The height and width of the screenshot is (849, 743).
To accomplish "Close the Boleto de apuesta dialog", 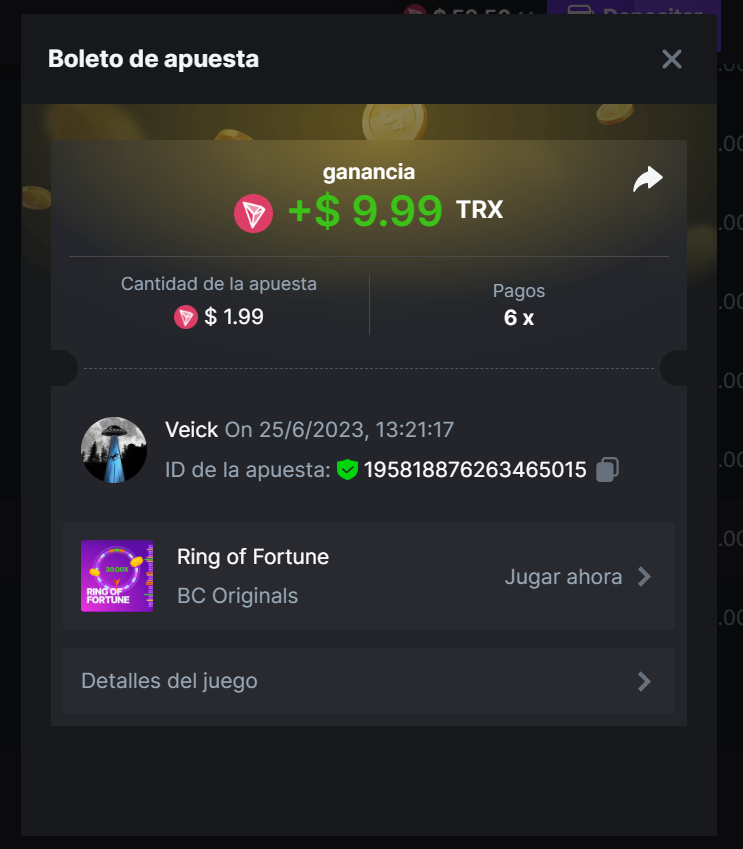I will click(671, 59).
